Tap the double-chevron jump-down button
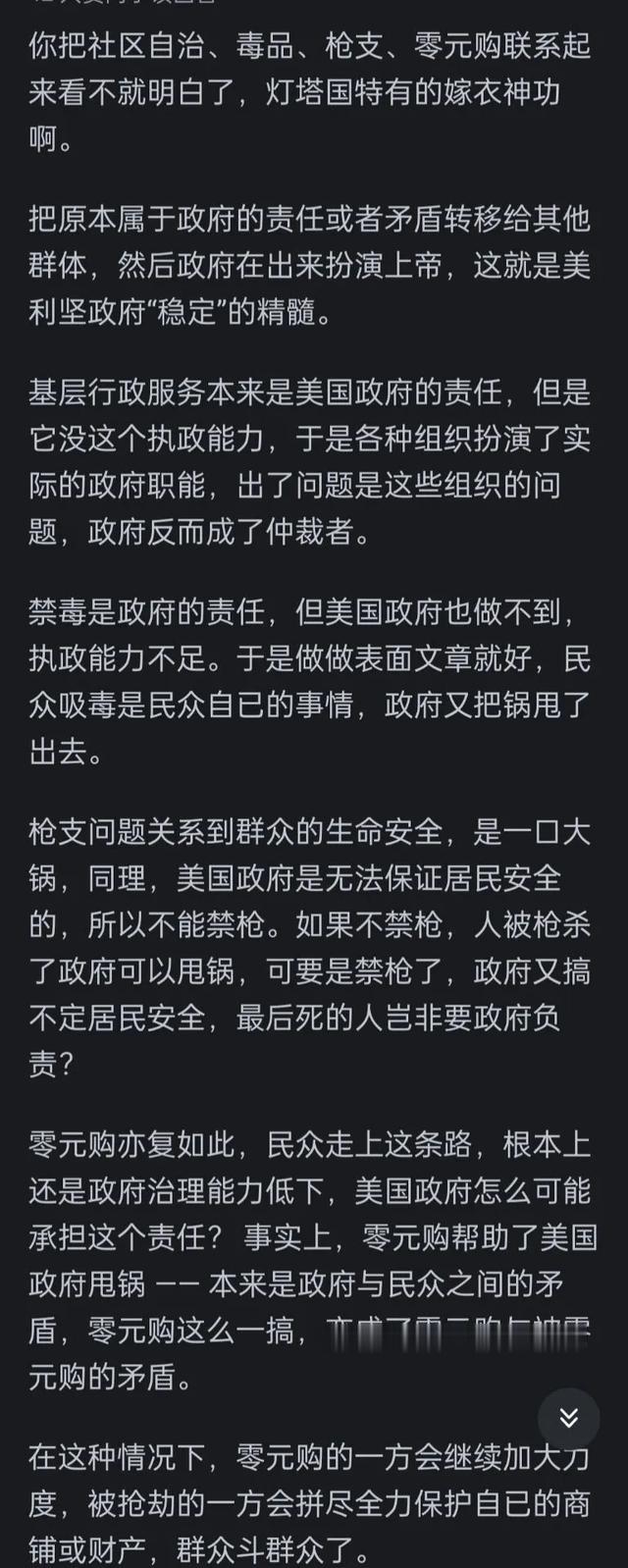Viewport: 628px width, 1568px height. click(x=568, y=1418)
